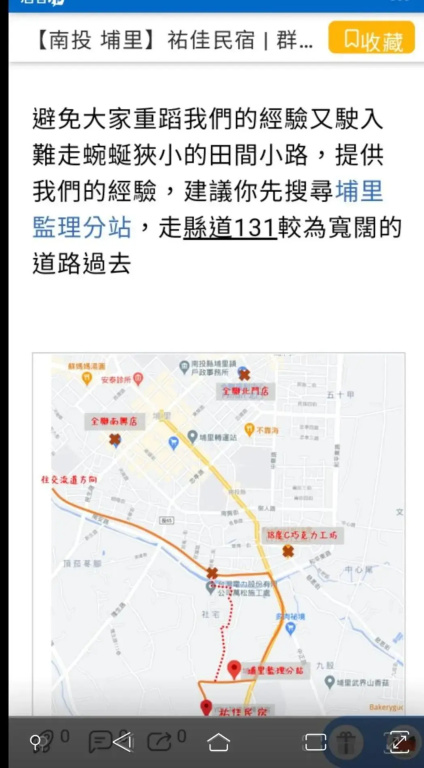Share this article with the arrow icon
Image resolution: width=424 pixels, height=768 pixels.
160,742
